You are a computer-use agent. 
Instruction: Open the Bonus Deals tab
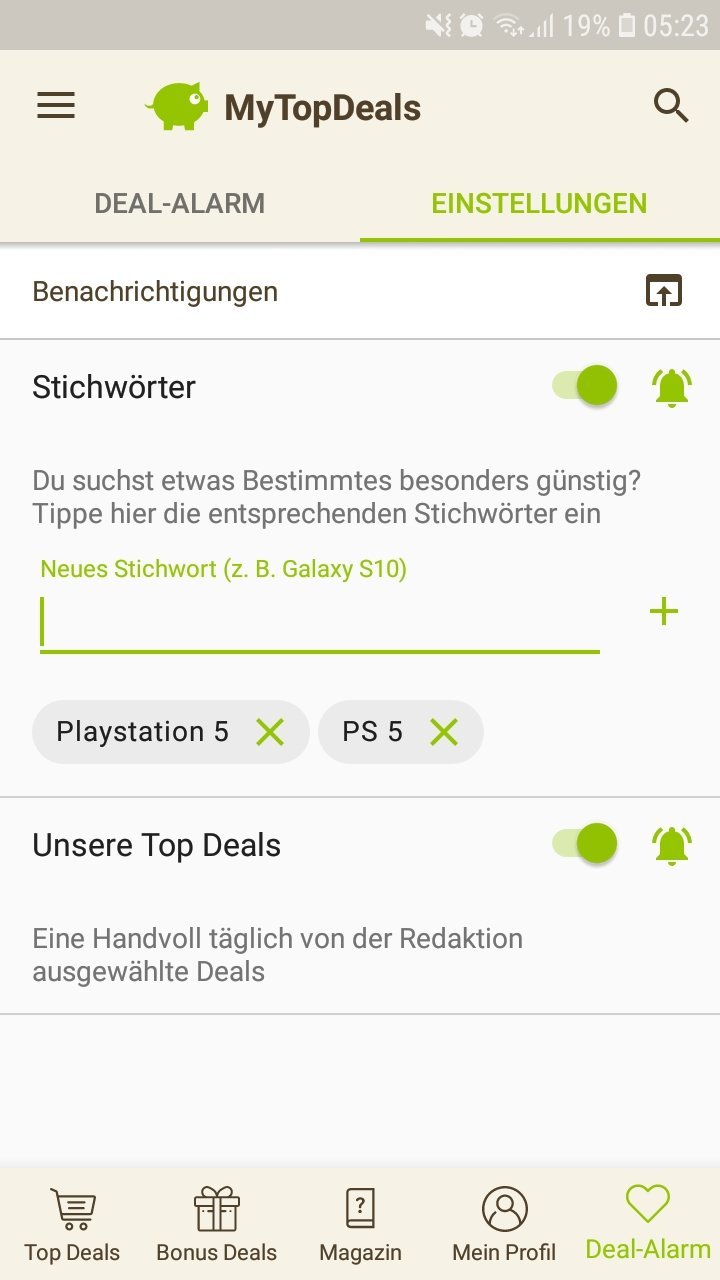pyautogui.click(x=216, y=1225)
